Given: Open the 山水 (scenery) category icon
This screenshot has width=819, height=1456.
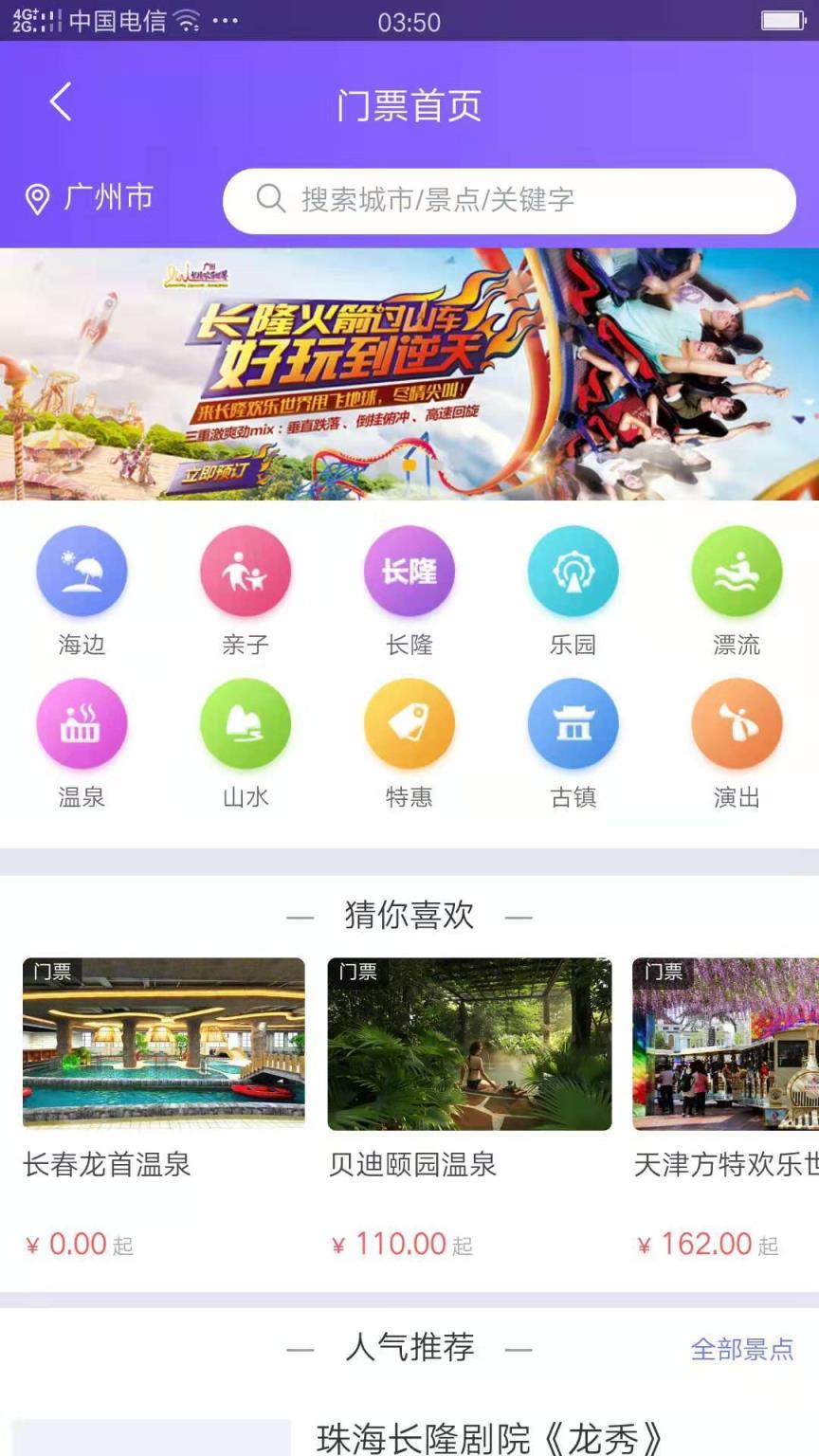Looking at the screenshot, I should point(246,722).
